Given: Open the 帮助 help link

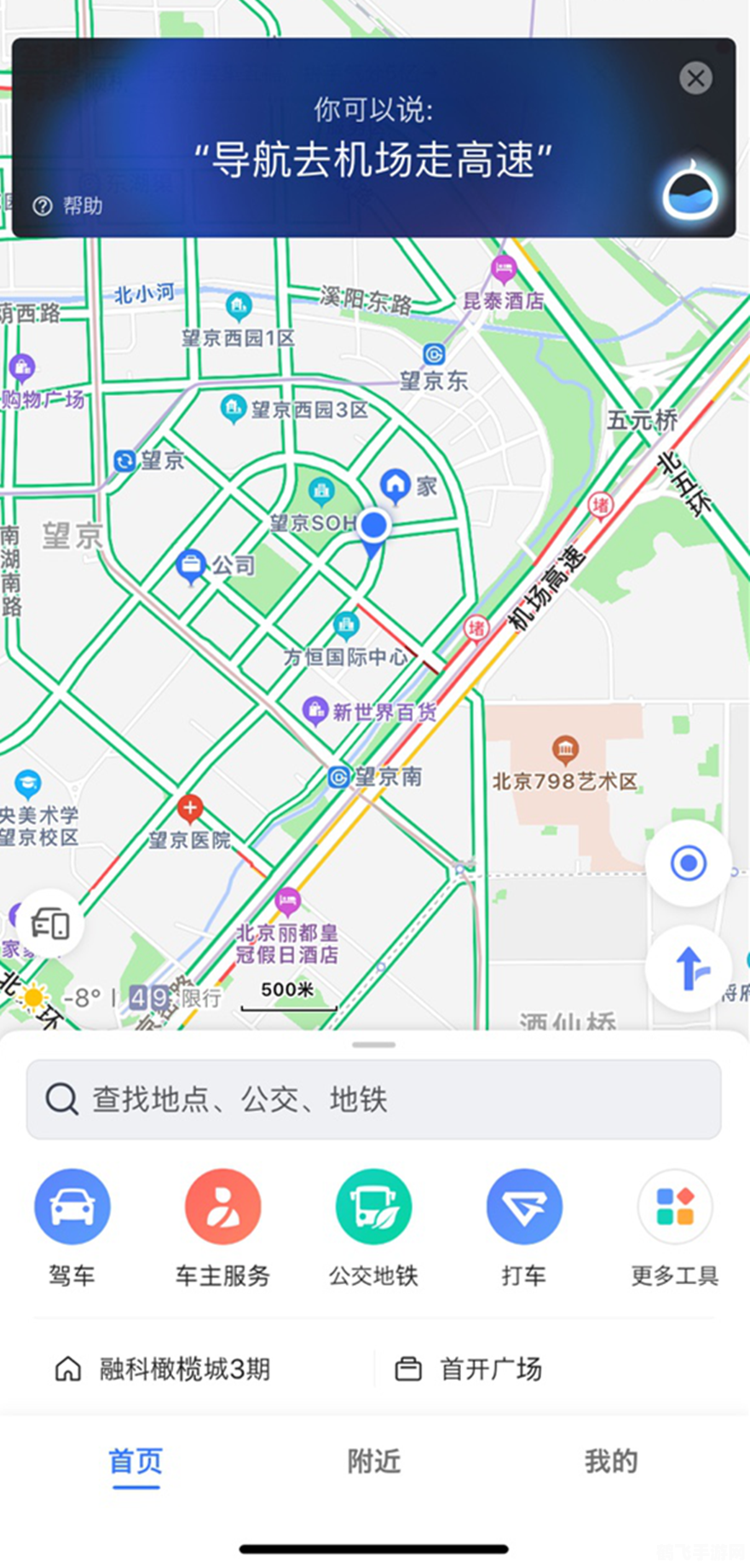Looking at the screenshot, I should [70, 205].
